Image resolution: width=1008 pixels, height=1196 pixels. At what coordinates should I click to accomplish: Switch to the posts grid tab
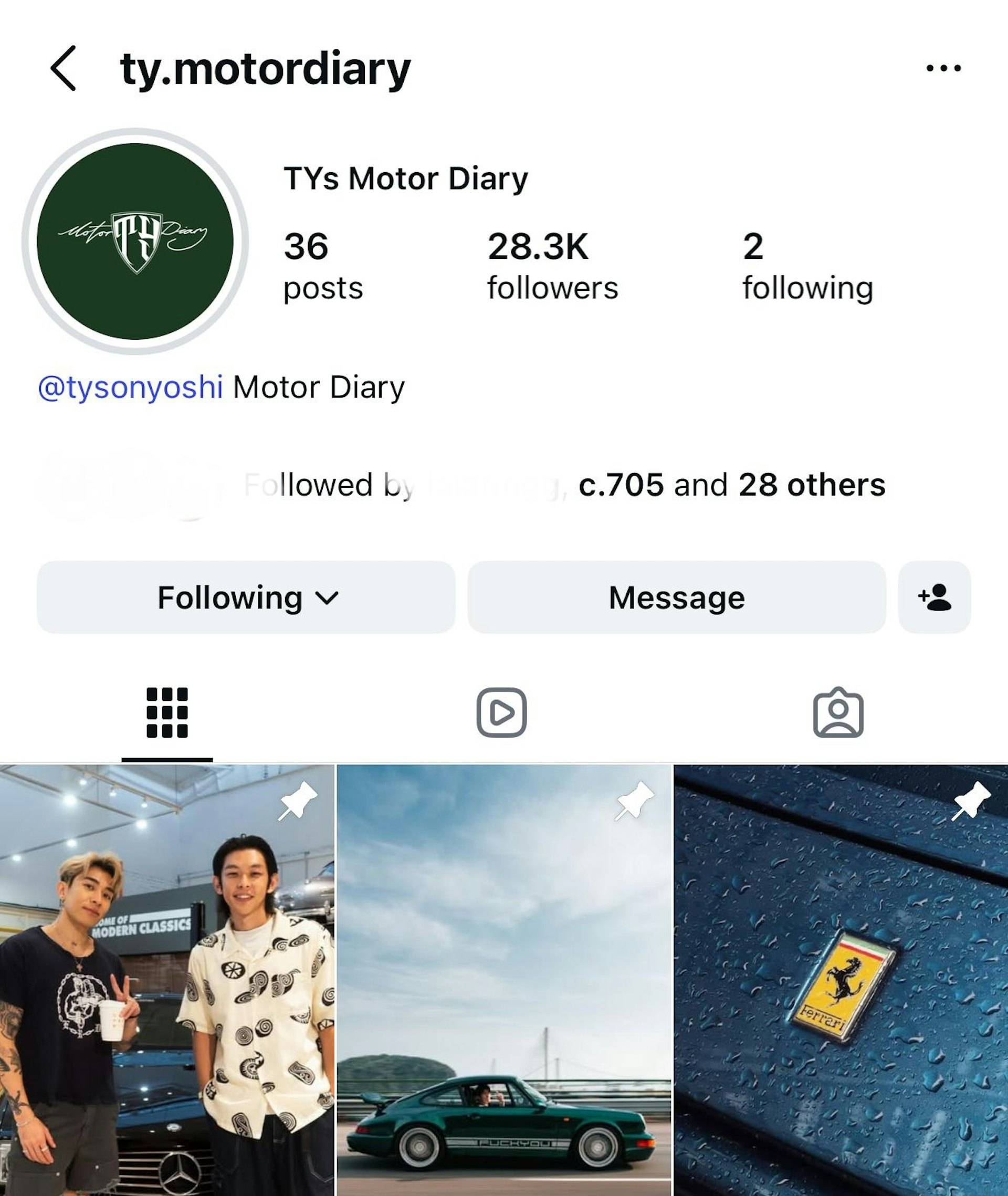coord(167,712)
